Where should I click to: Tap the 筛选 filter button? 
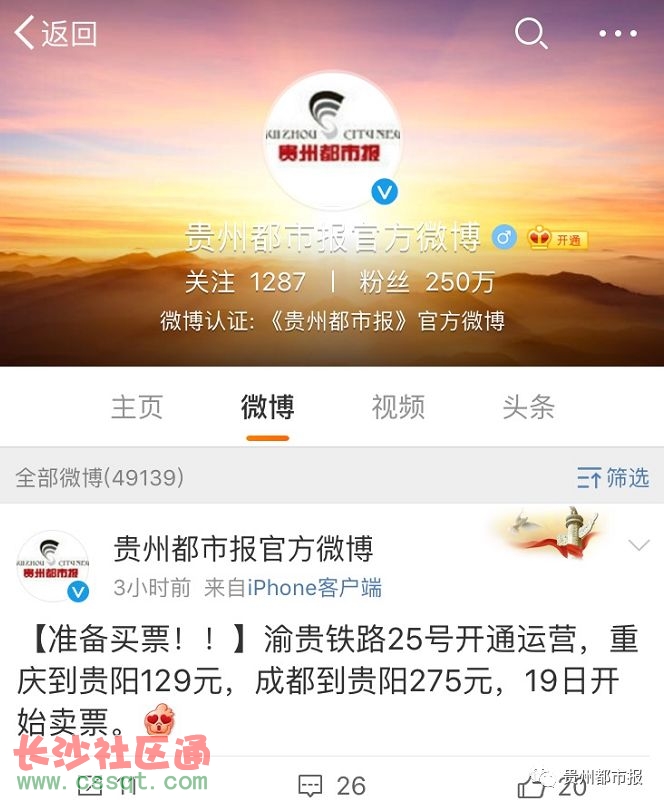[x=613, y=478]
